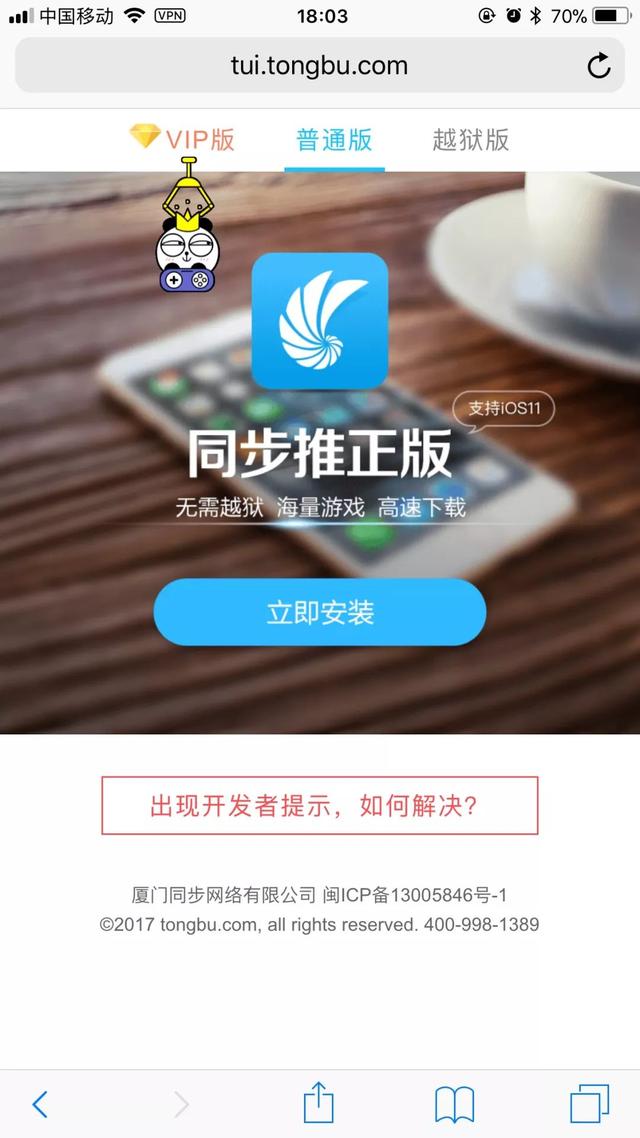Tap the 立即安装 install button
640x1138 pixels.
pos(319,612)
